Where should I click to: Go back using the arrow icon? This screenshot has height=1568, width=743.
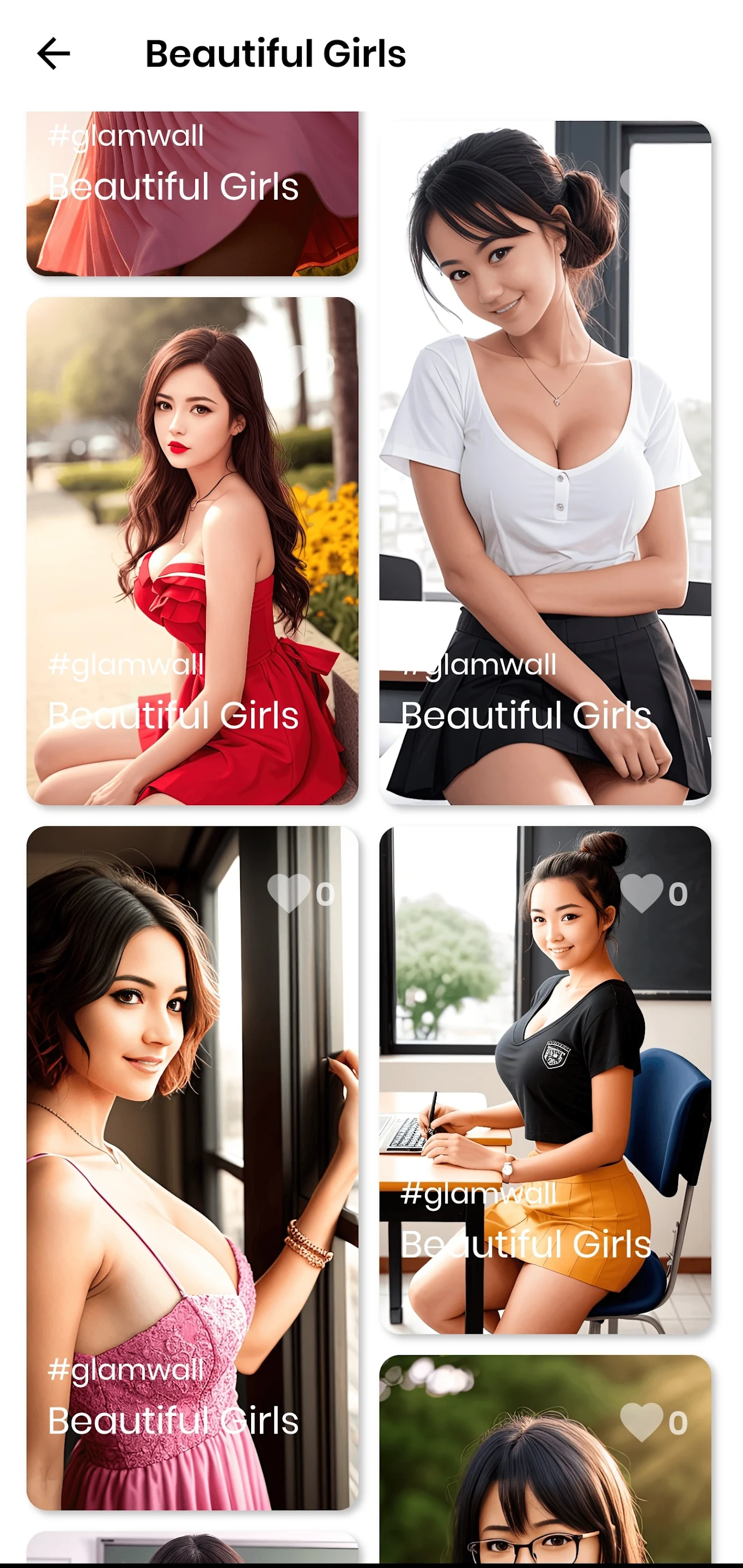(x=53, y=53)
